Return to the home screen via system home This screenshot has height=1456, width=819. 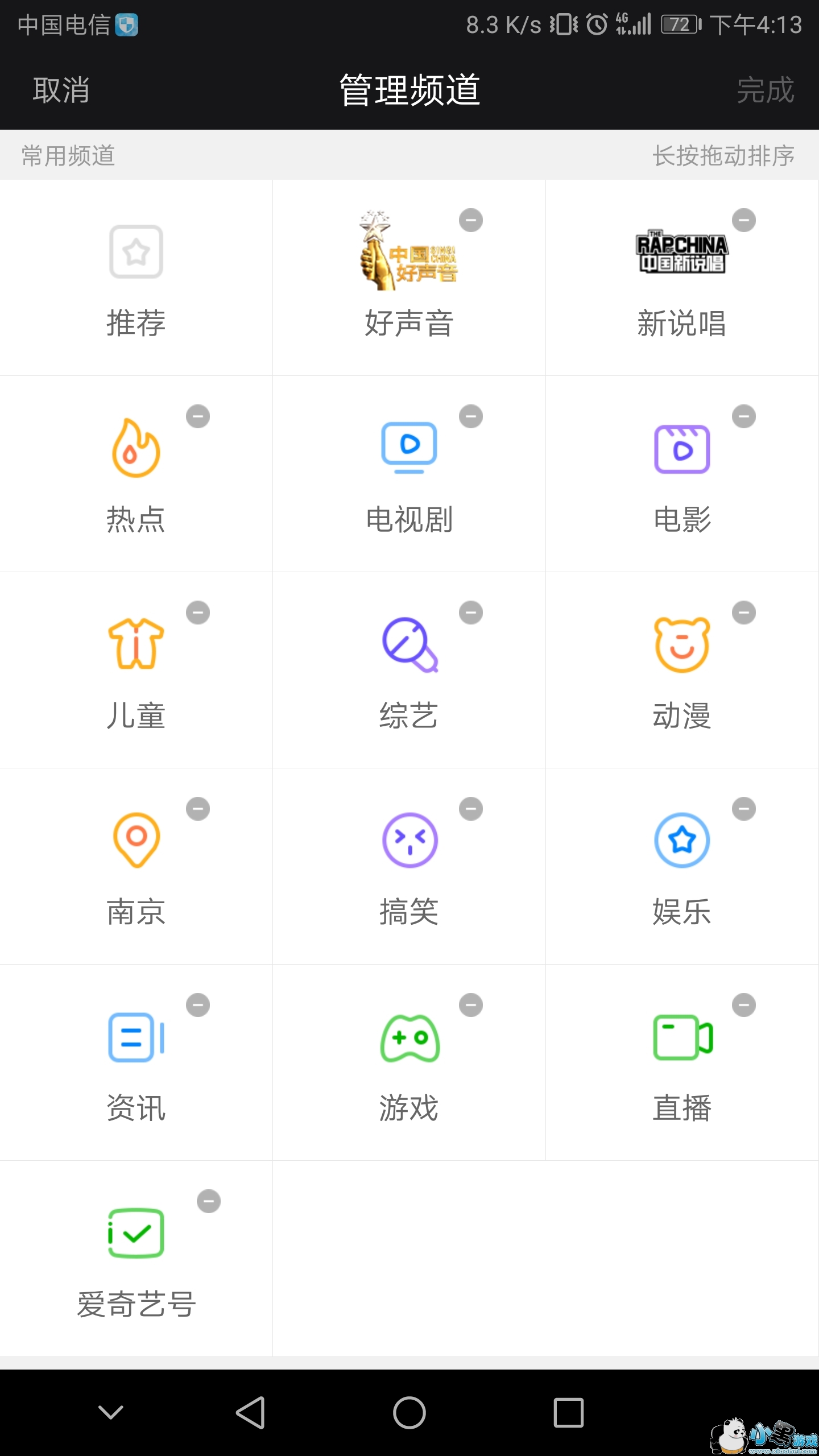coord(409,1413)
